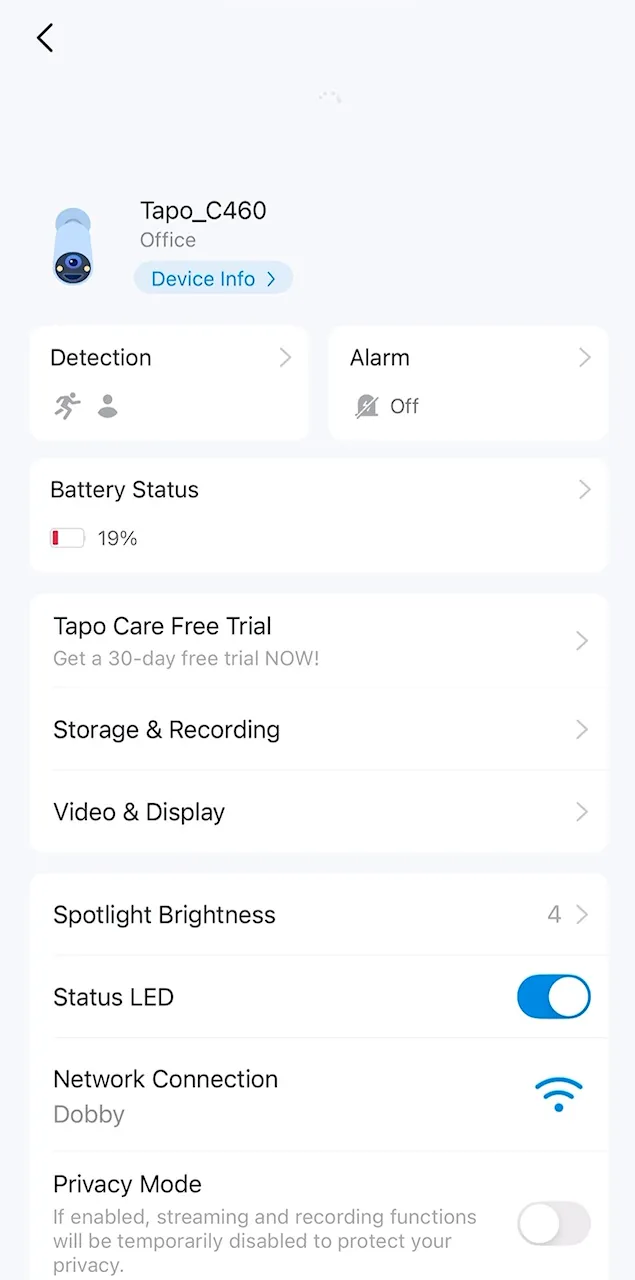Adjust Spotlight Brightness setting

pos(319,915)
